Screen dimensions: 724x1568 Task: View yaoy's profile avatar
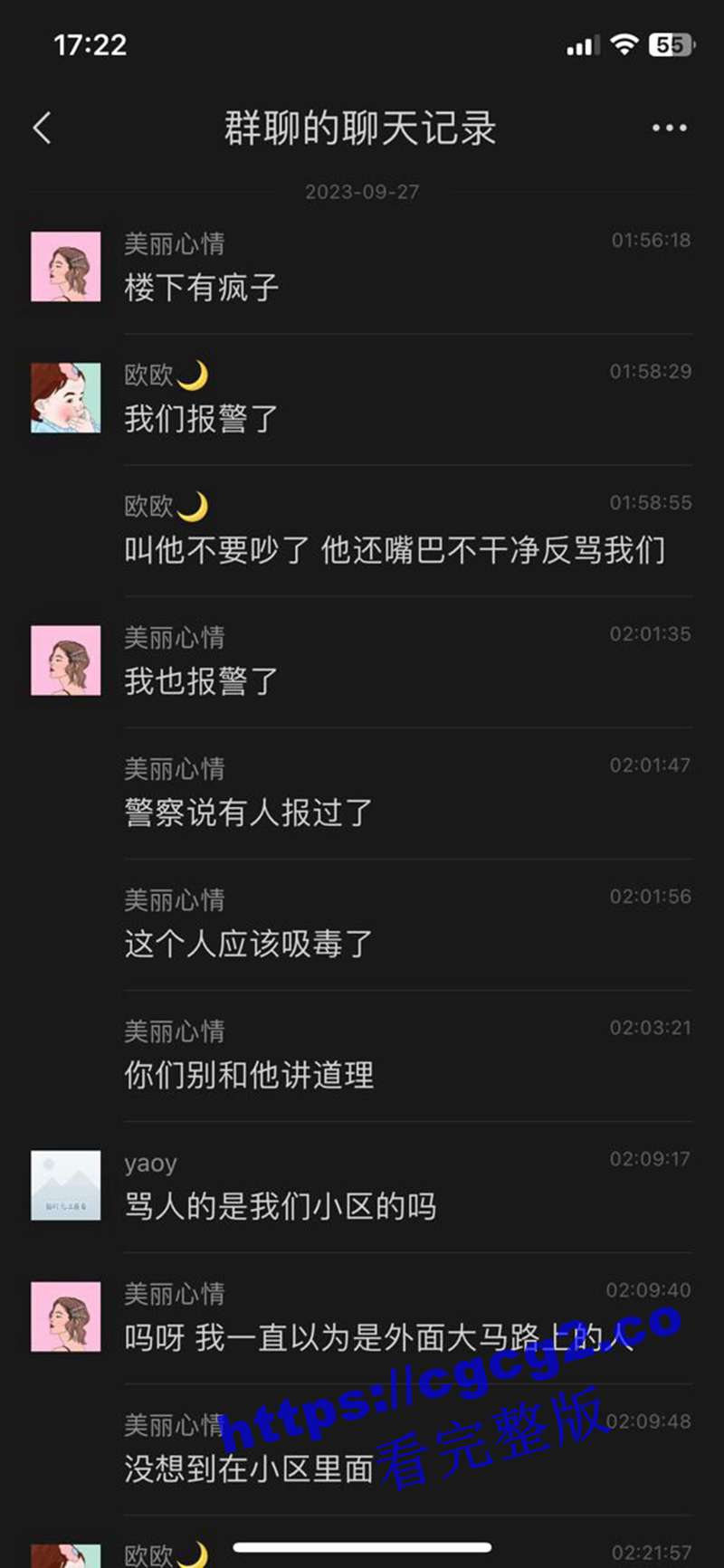66,1185
